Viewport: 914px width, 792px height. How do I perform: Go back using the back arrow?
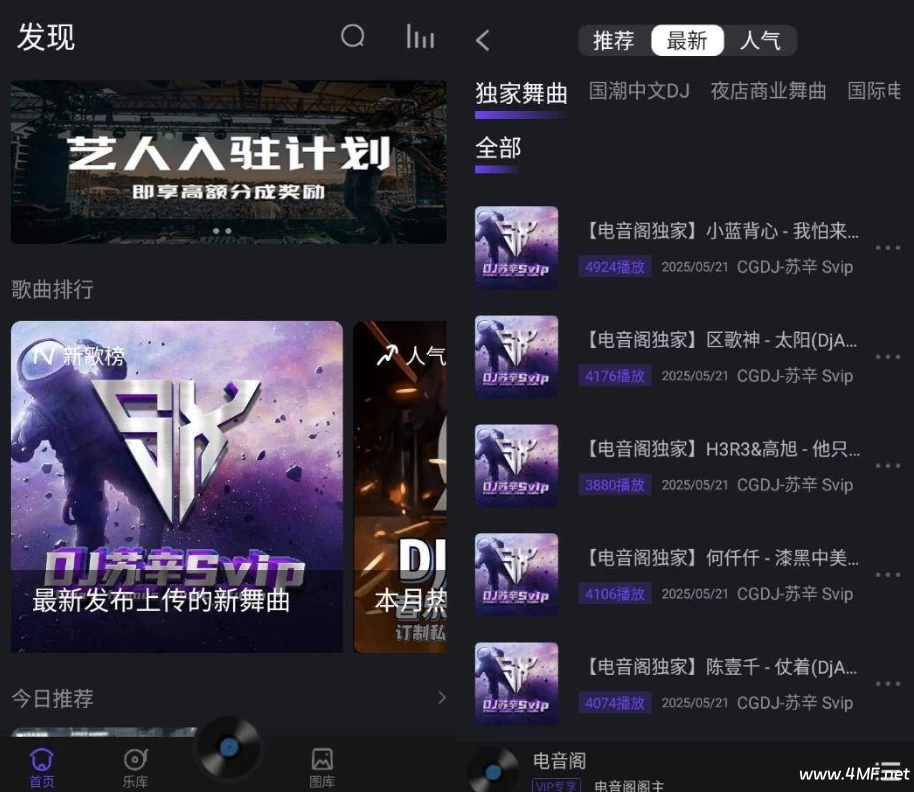(483, 40)
